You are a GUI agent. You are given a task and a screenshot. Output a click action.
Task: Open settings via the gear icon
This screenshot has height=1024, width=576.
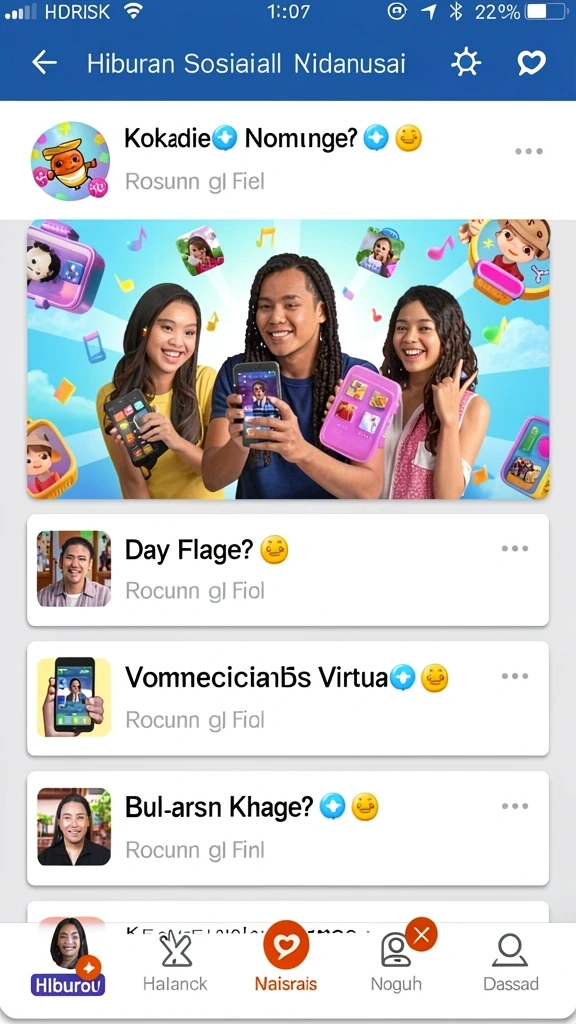(466, 63)
